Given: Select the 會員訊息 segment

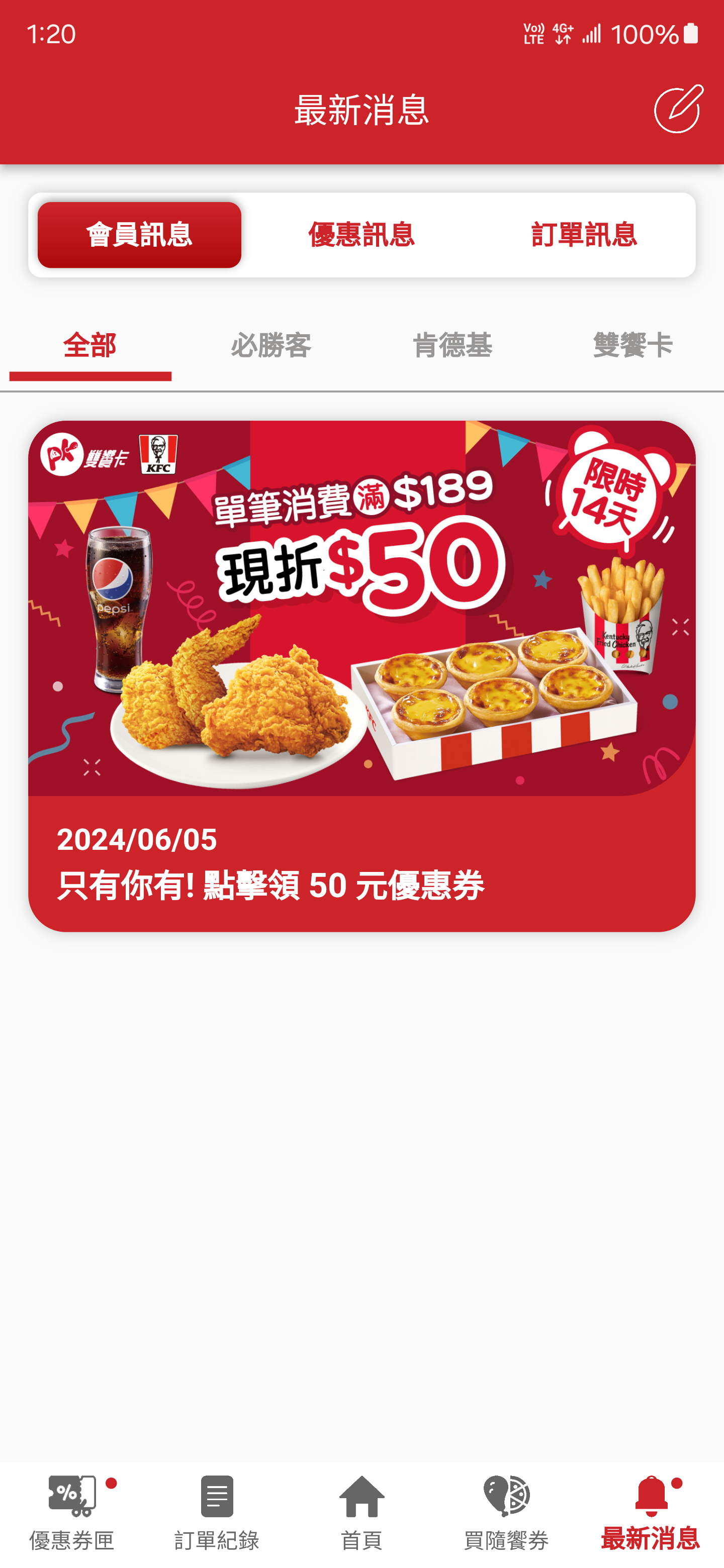Looking at the screenshot, I should [139, 235].
